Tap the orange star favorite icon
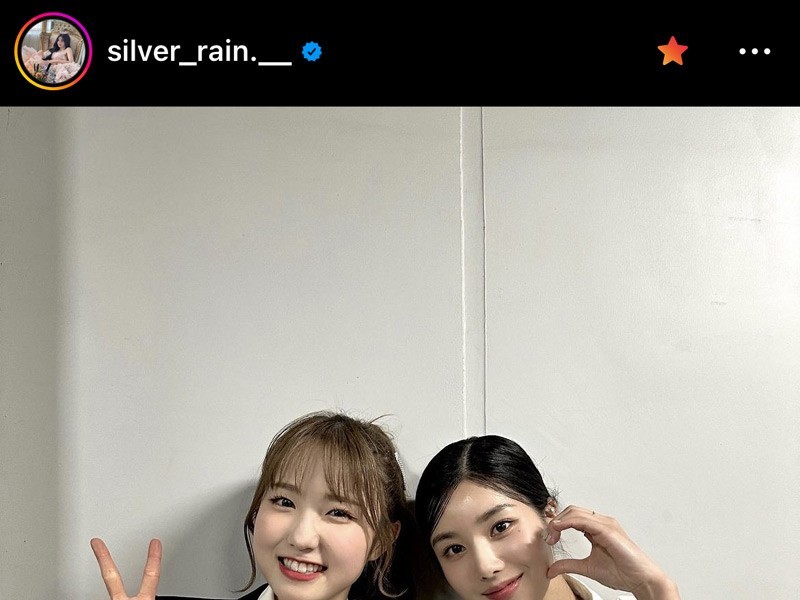800x600 pixels. click(672, 51)
